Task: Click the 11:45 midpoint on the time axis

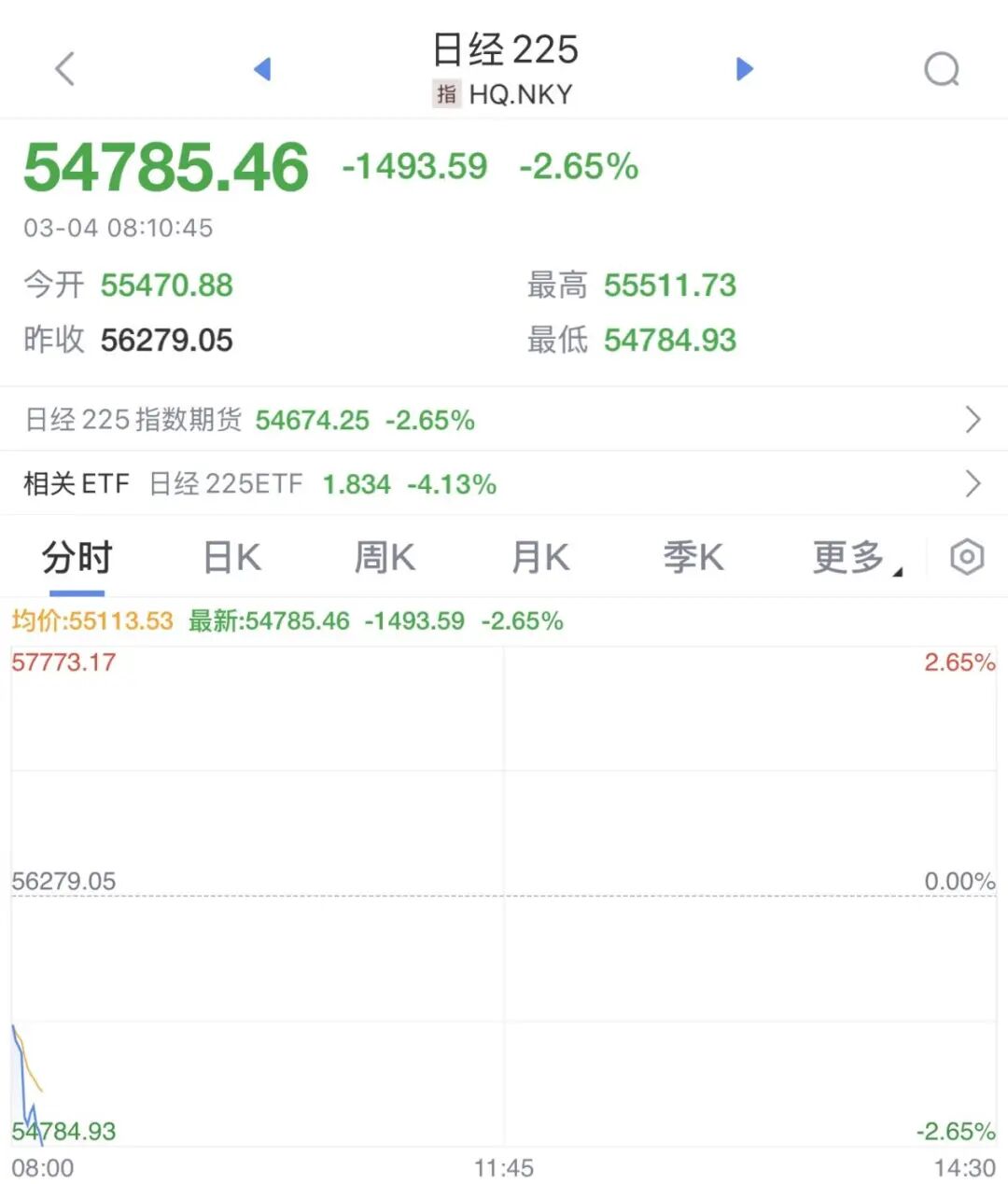Action: tap(504, 1167)
